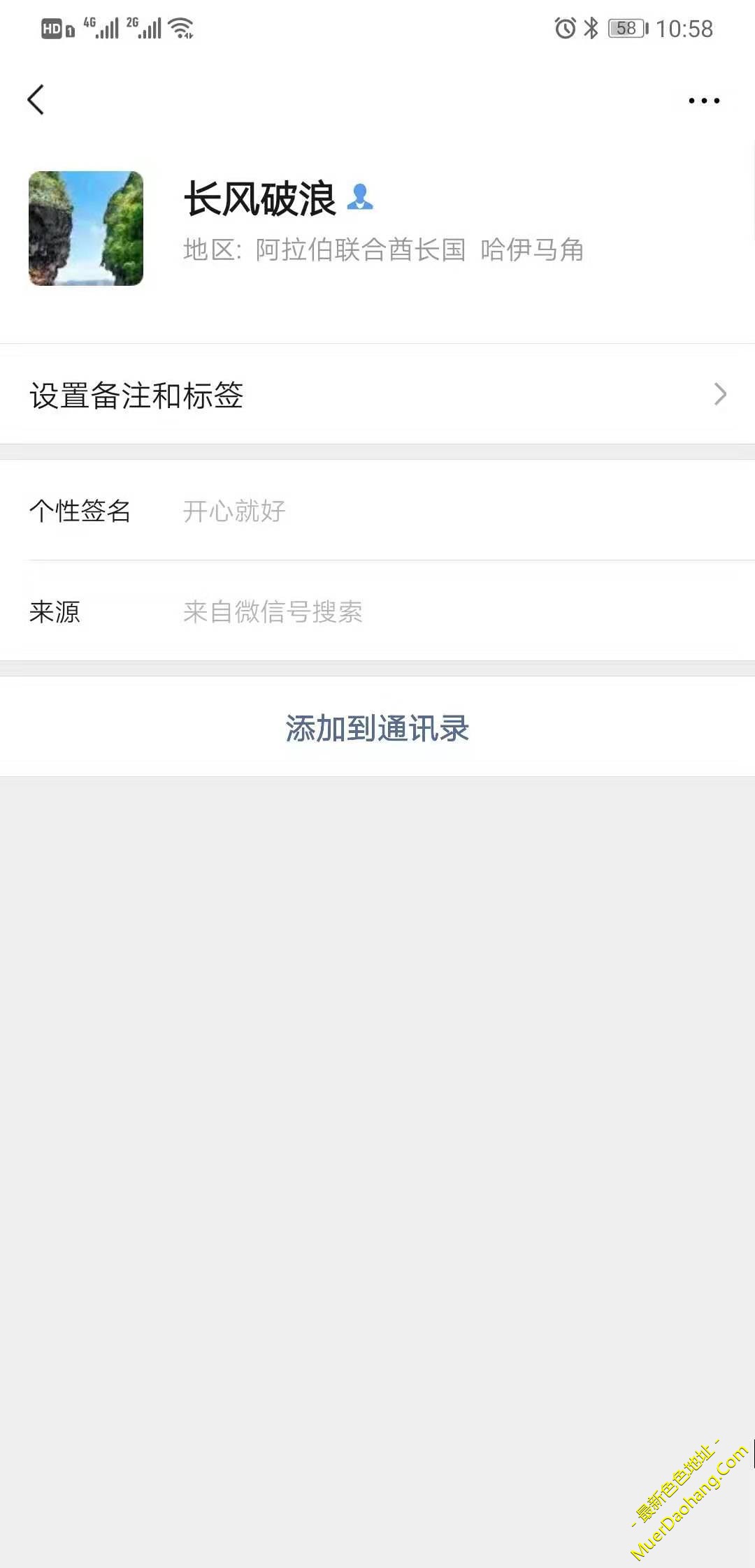The width and height of the screenshot is (755, 1568).
Task: Go back using the top-left arrow
Action: pos(36,100)
